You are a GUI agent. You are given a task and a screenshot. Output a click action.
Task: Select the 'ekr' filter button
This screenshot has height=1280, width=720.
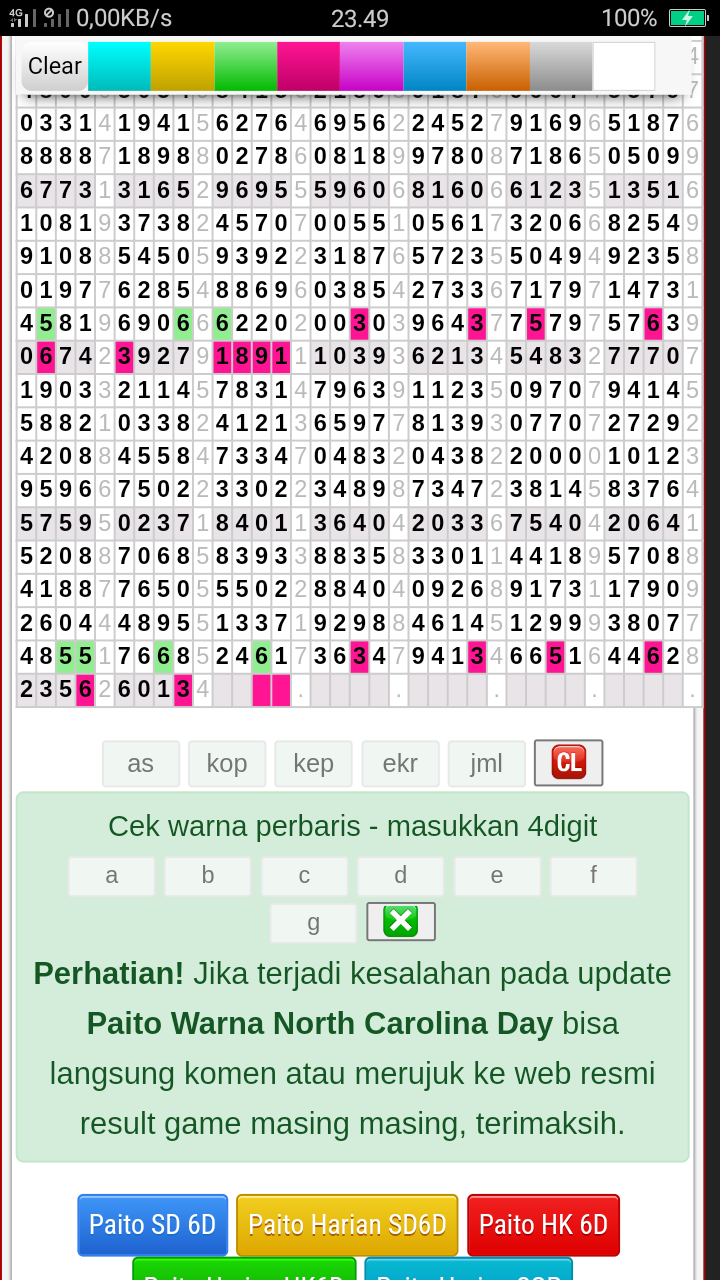400,764
